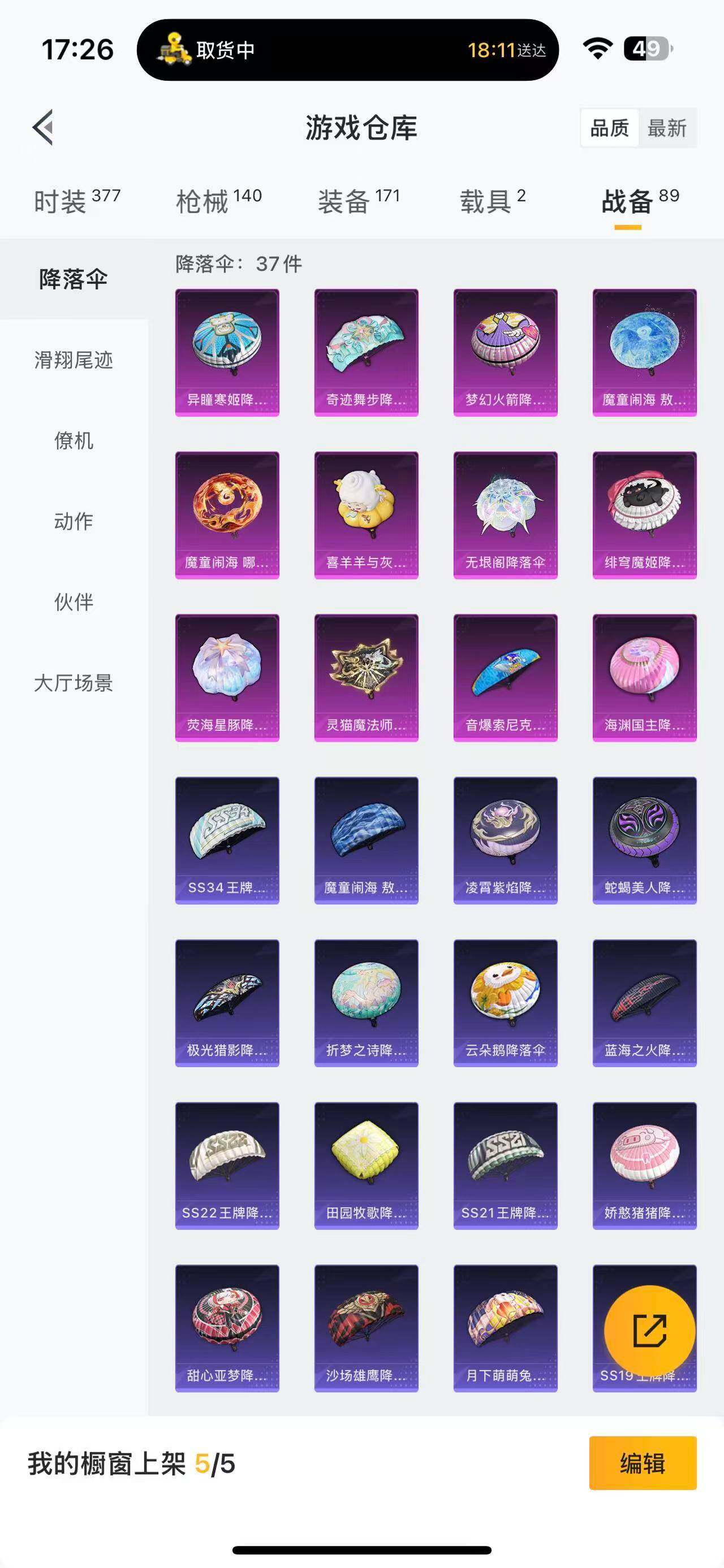The width and height of the screenshot is (724, 1568).
Task: View the SS34 王牌 parachute
Action: (x=227, y=840)
